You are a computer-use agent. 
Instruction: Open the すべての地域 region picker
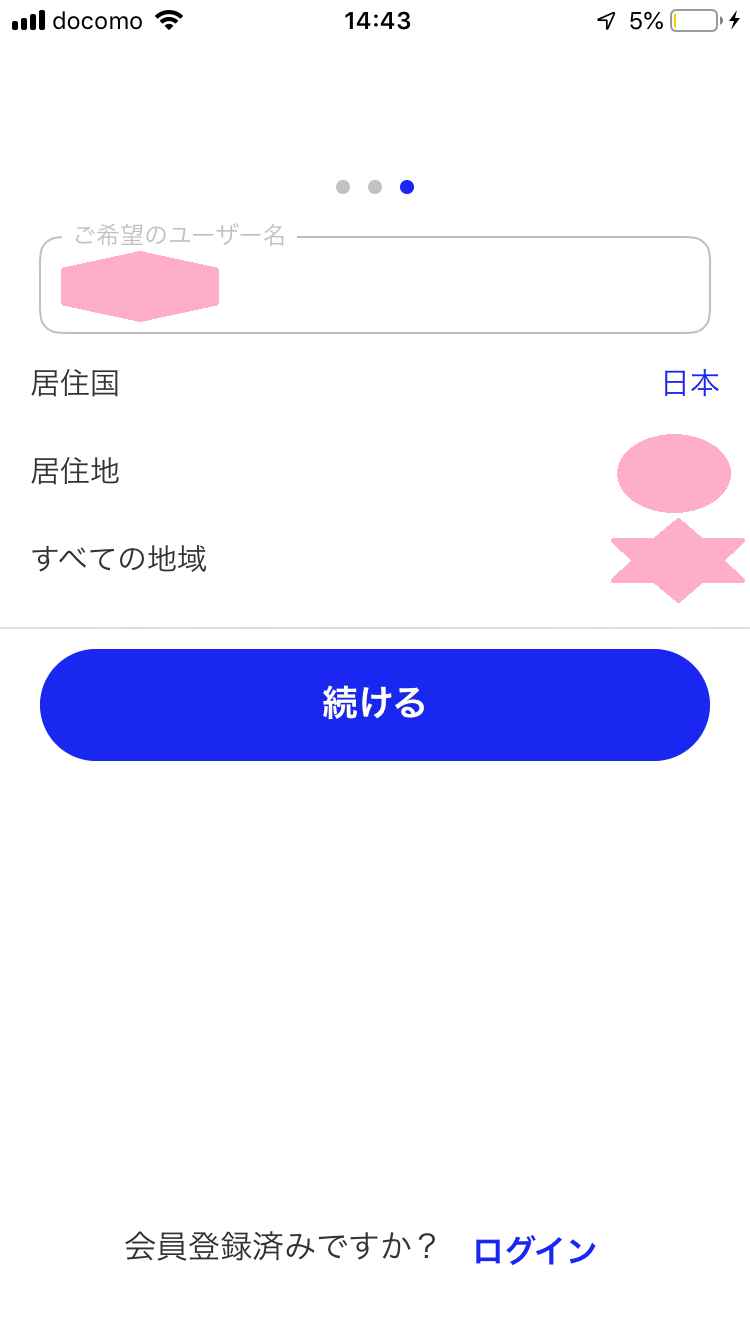pos(677,559)
